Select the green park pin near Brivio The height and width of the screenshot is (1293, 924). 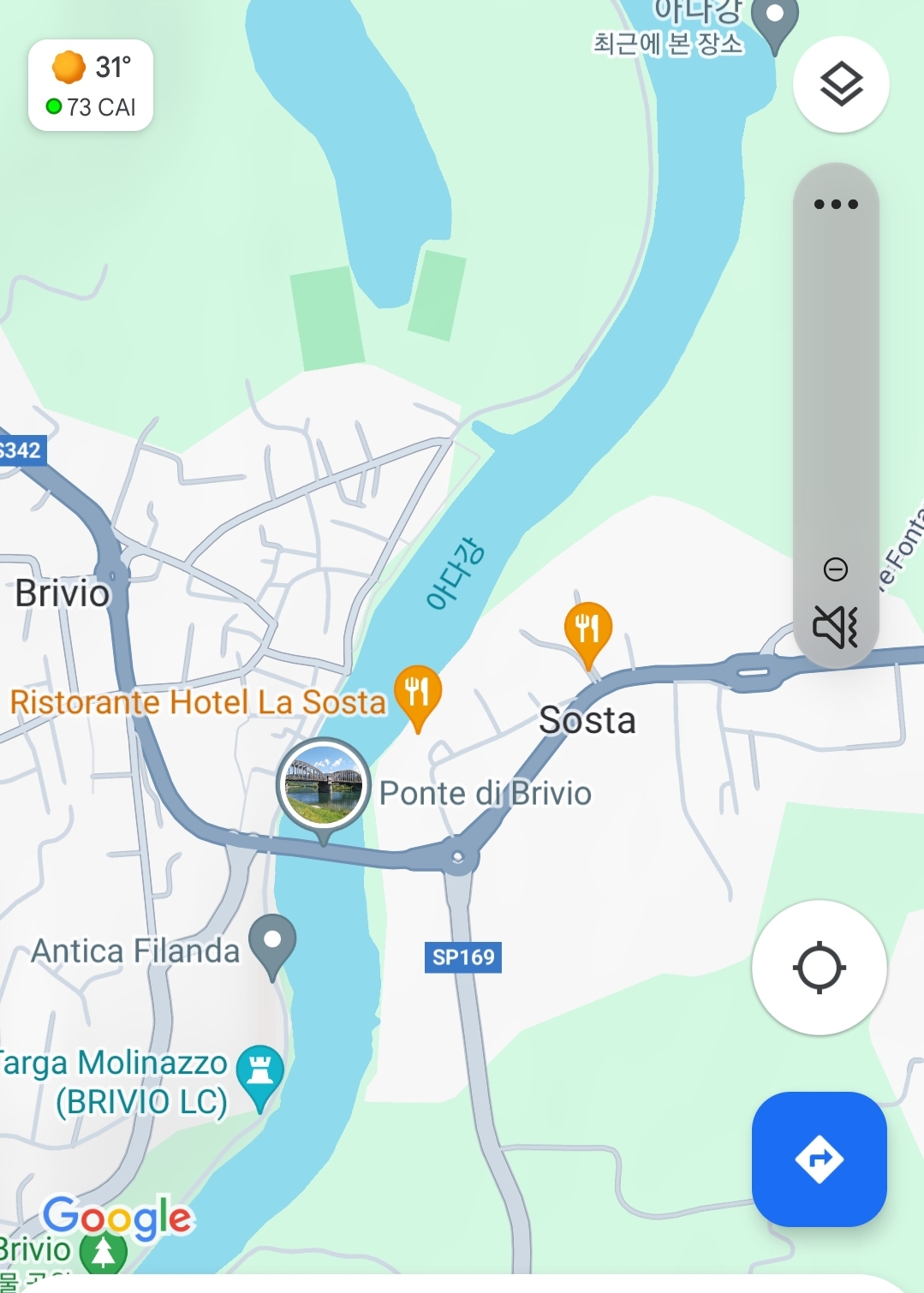pos(104,1254)
